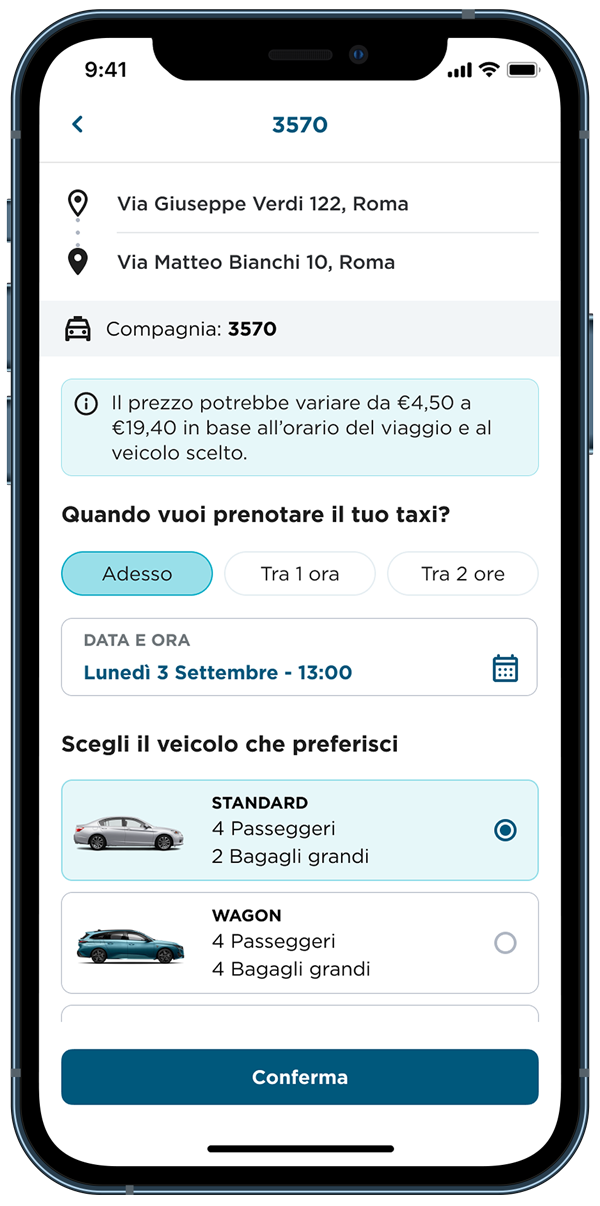Image resolution: width=600 pixels, height=1206 pixels.
Task: Select the Wagon vehicle option
Action: click(x=300, y=943)
